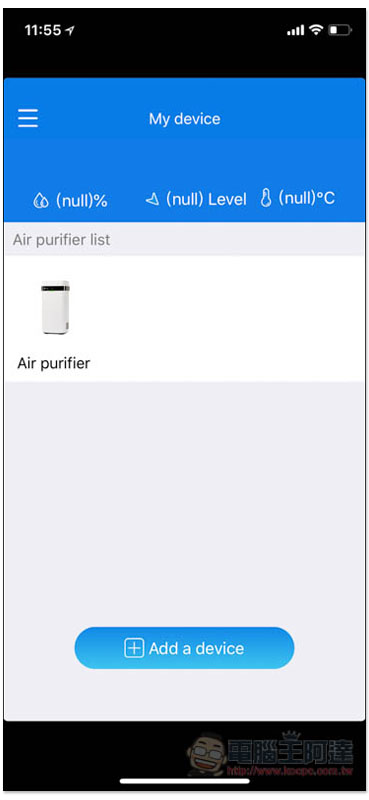Tap the Add a device button
369x800 pixels.
pos(184,648)
